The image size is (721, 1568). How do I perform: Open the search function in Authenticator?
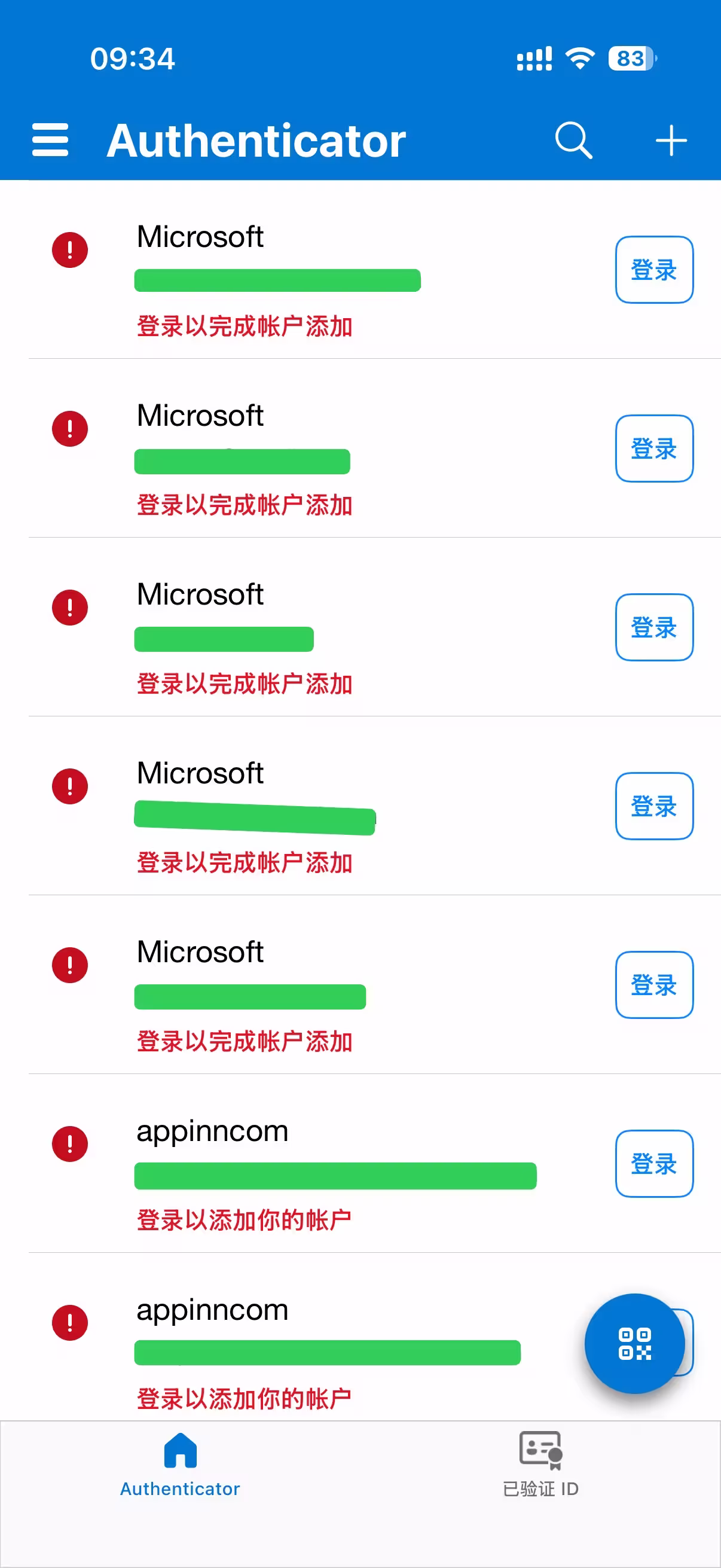(x=573, y=139)
